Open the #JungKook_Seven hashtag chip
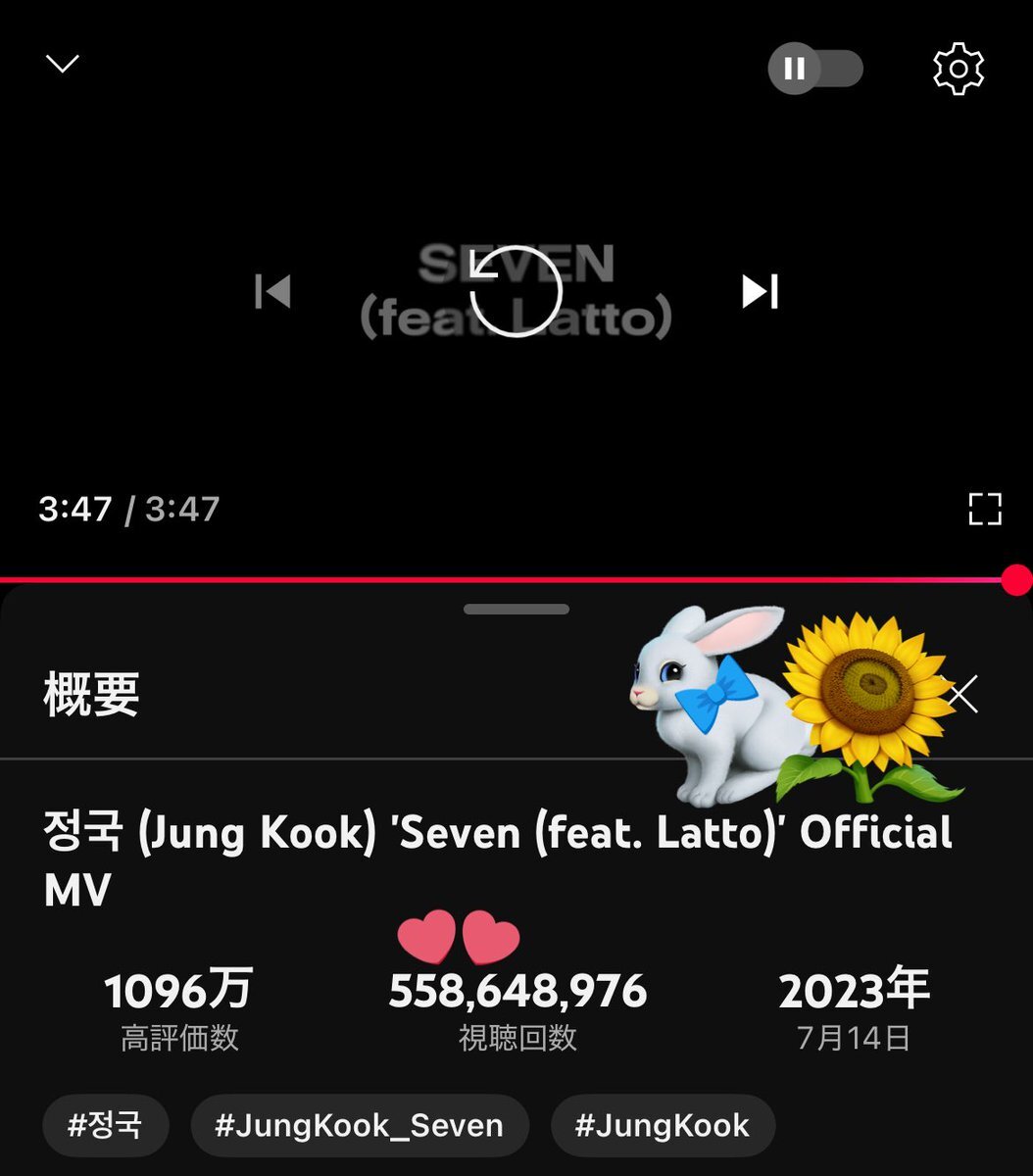The width and height of the screenshot is (1033, 1176). coord(360,1125)
